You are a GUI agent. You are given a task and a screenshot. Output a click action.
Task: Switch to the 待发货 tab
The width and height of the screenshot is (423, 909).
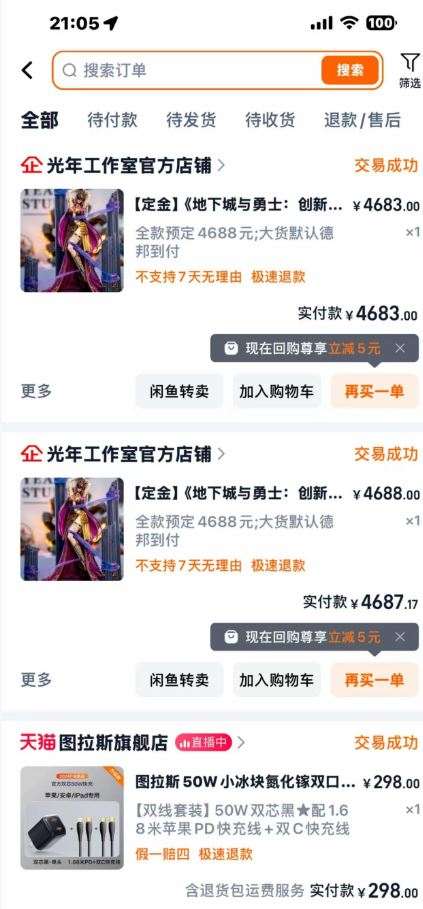point(191,120)
